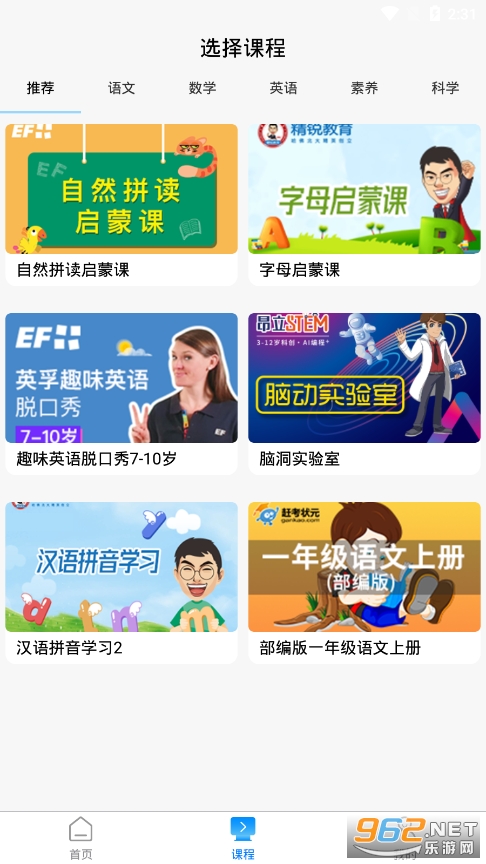Open the 字母启蒙课 course card
The height and width of the screenshot is (864, 486).
tap(364, 204)
